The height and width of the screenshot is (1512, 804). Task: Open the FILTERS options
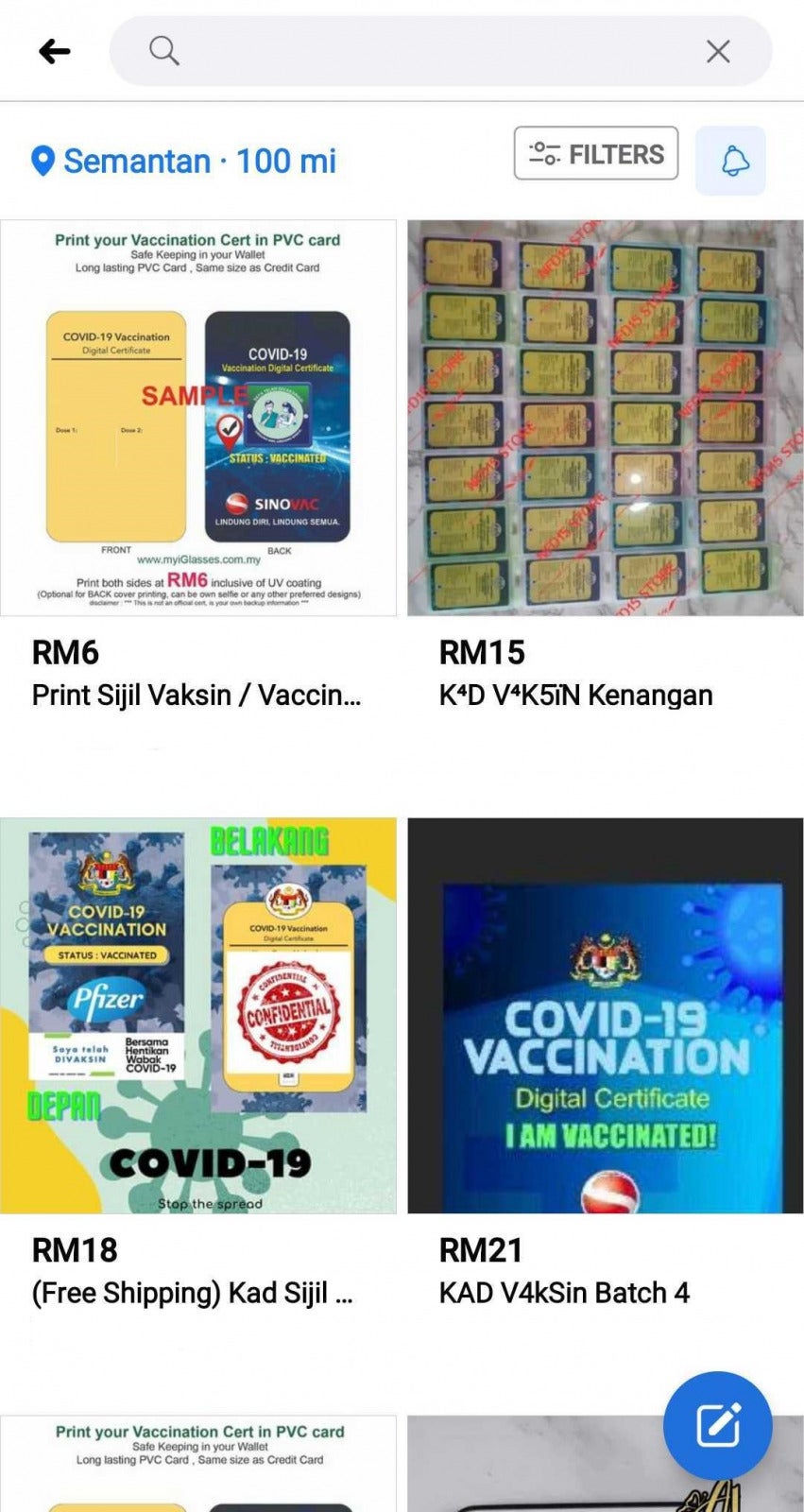(596, 153)
